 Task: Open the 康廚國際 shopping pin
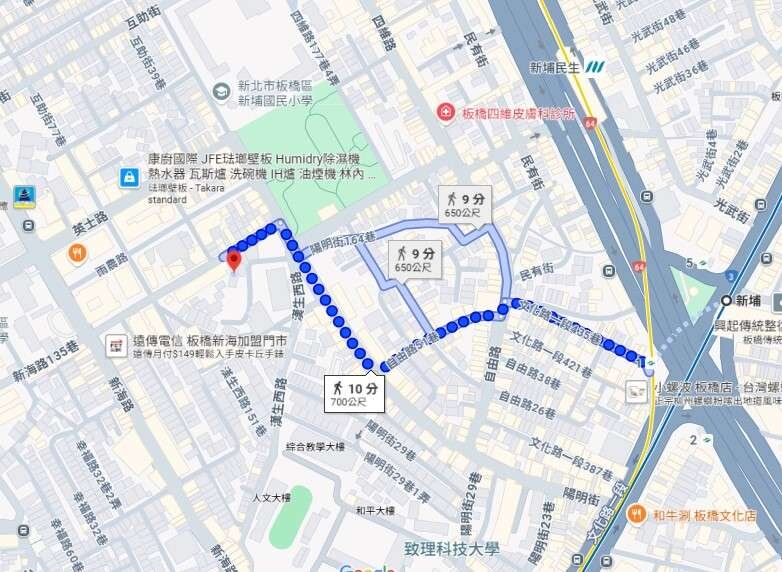(129, 178)
